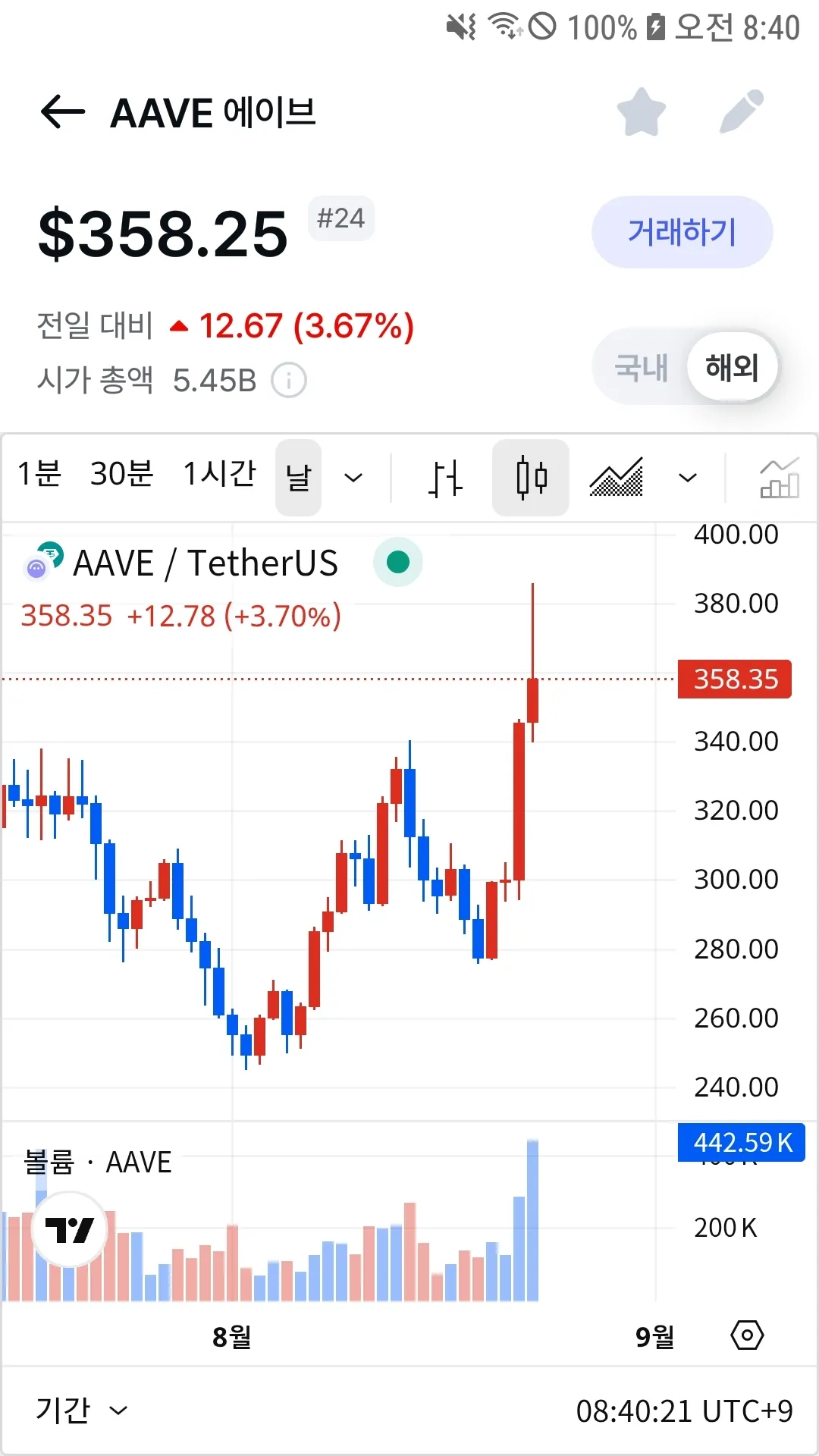Switch to area chart style
This screenshot has width=819, height=1456.
(617, 478)
